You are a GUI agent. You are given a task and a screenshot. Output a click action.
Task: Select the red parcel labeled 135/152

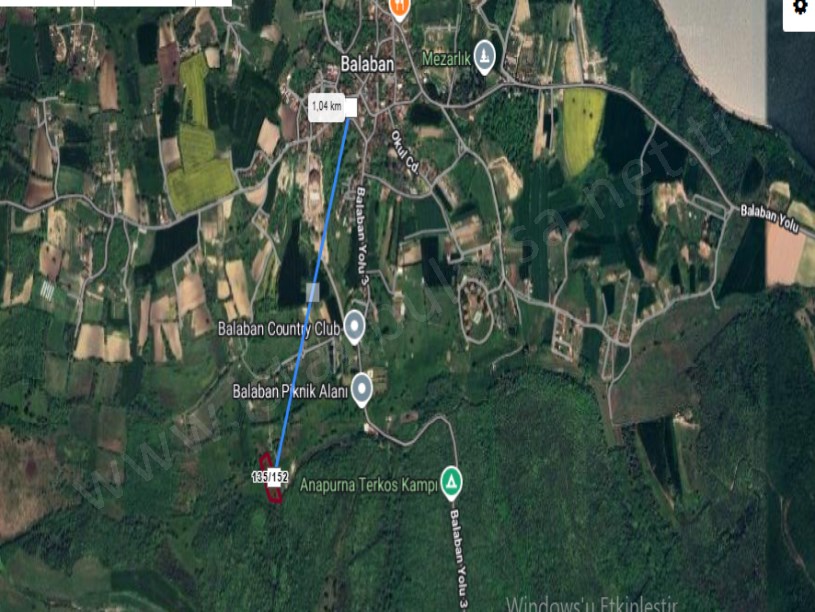coord(268,479)
